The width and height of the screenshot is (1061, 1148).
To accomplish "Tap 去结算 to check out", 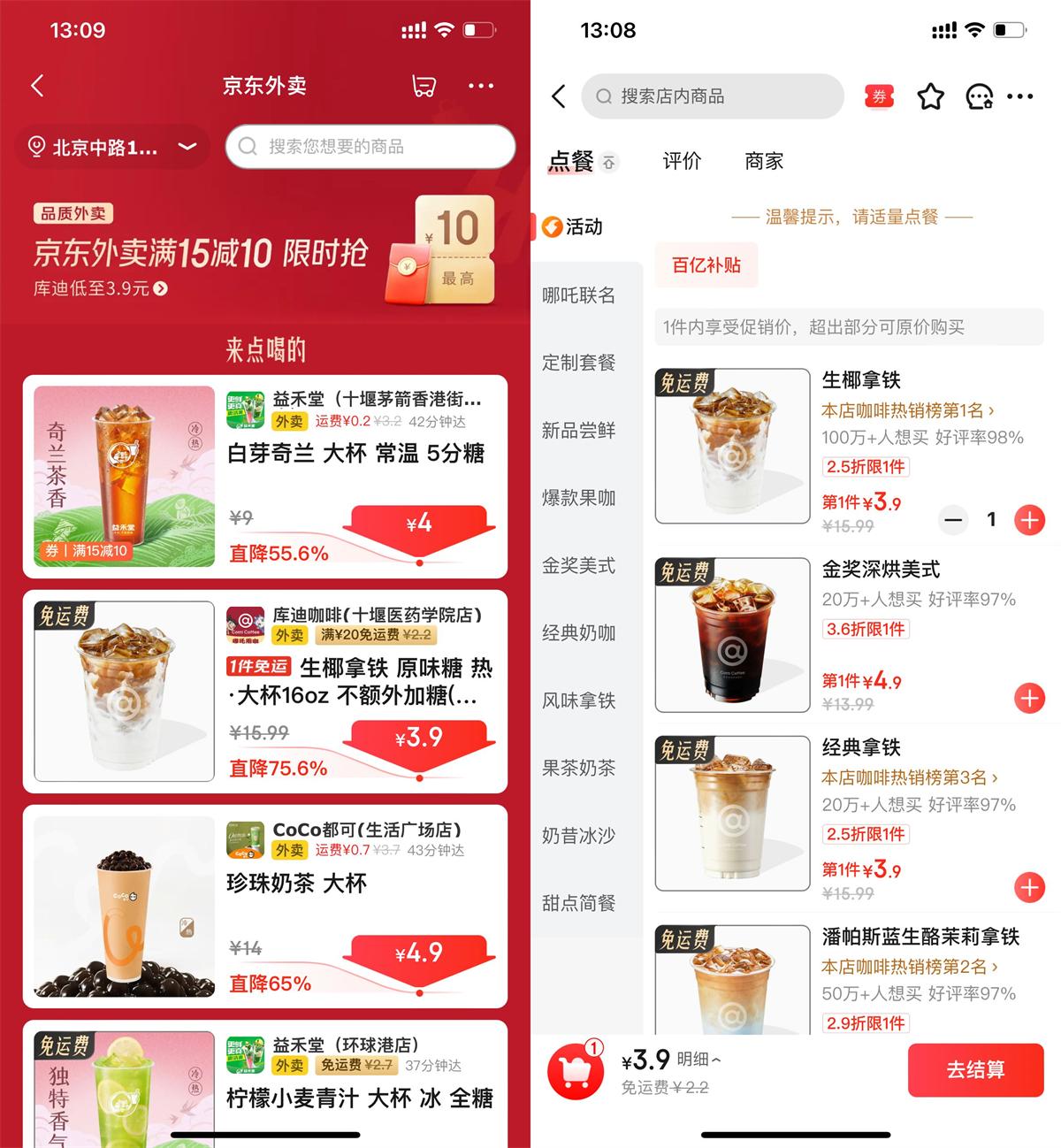I will [975, 1070].
